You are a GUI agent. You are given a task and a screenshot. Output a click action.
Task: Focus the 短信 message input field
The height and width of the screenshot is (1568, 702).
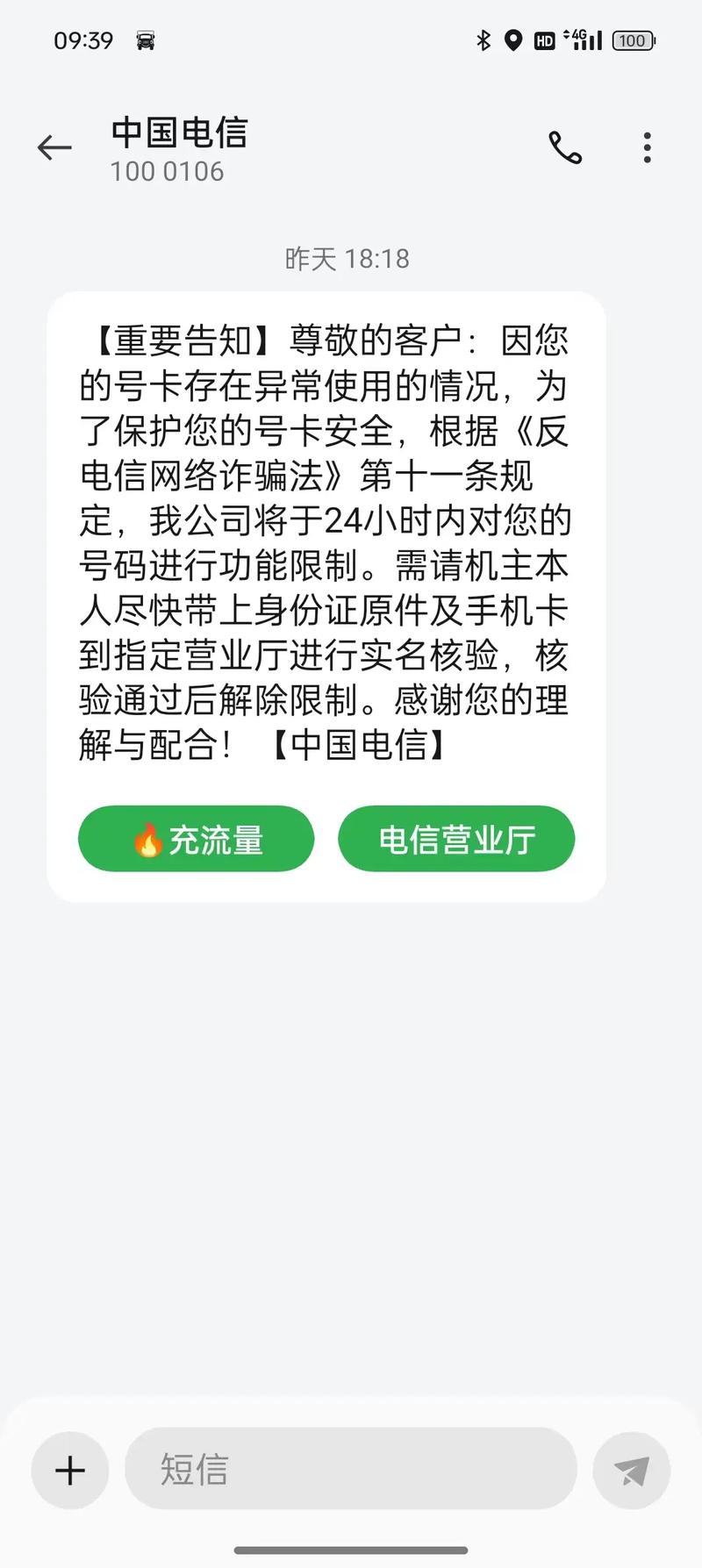[x=351, y=1469]
